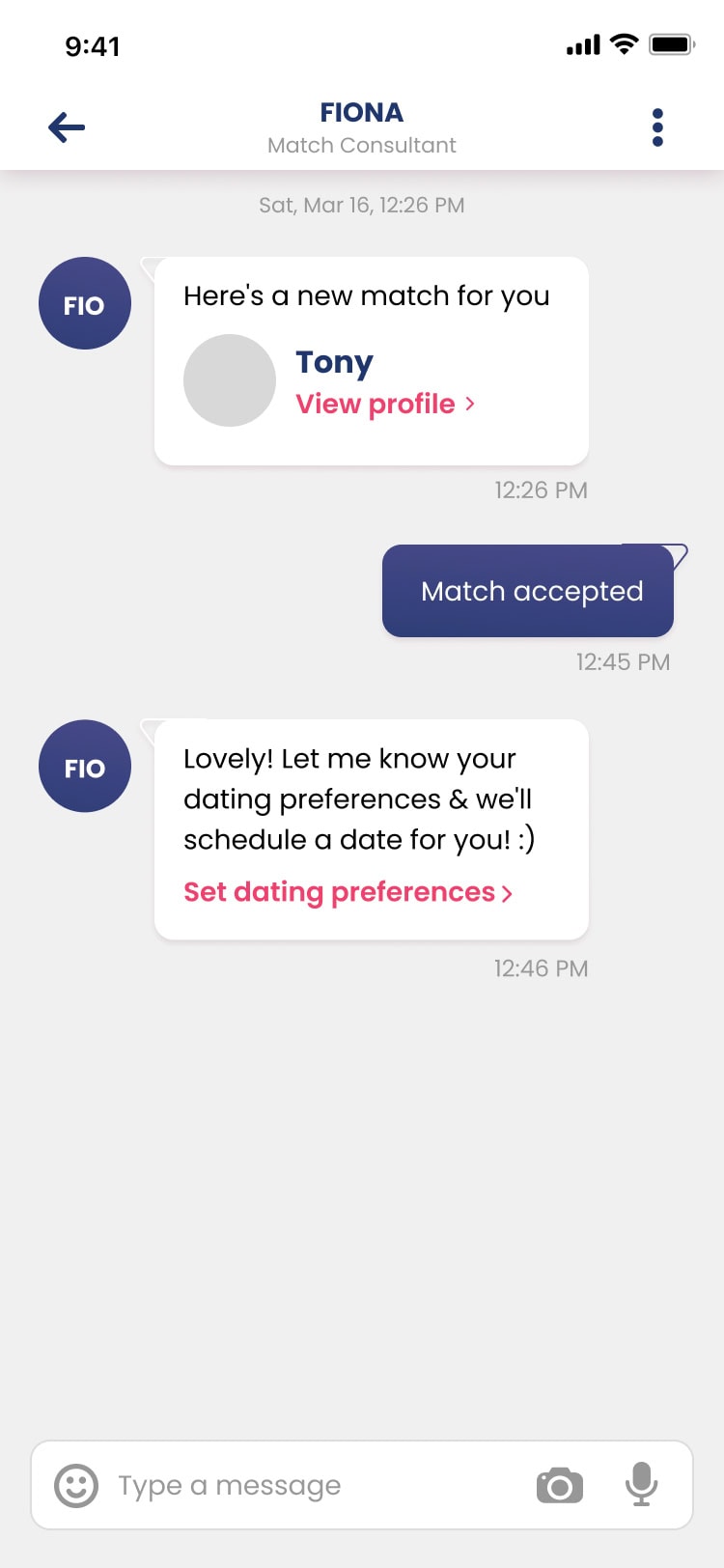This screenshot has width=724, height=1568.
Task: Open the camera to attach photo
Action: [560, 1485]
